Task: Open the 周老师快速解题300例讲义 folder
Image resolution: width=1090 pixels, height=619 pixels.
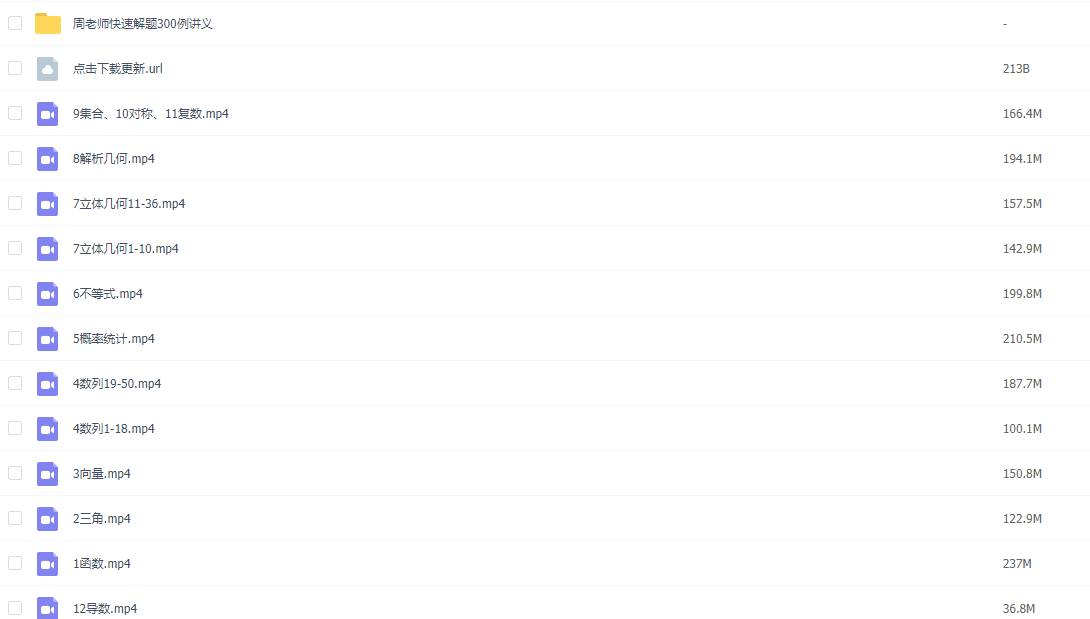Action: tap(142, 24)
